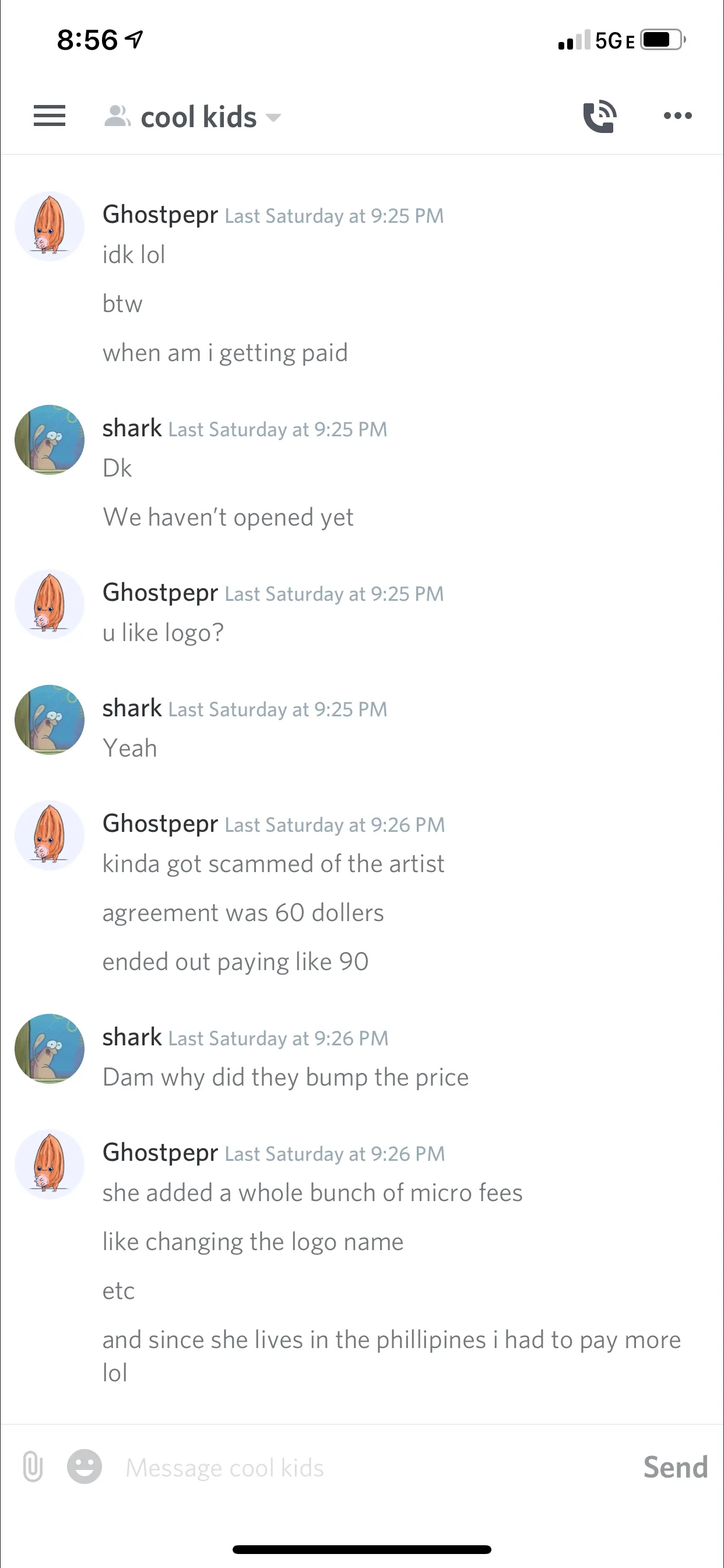The width and height of the screenshot is (724, 1568).
Task: Open the three-dot overflow menu
Action: click(x=677, y=116)
